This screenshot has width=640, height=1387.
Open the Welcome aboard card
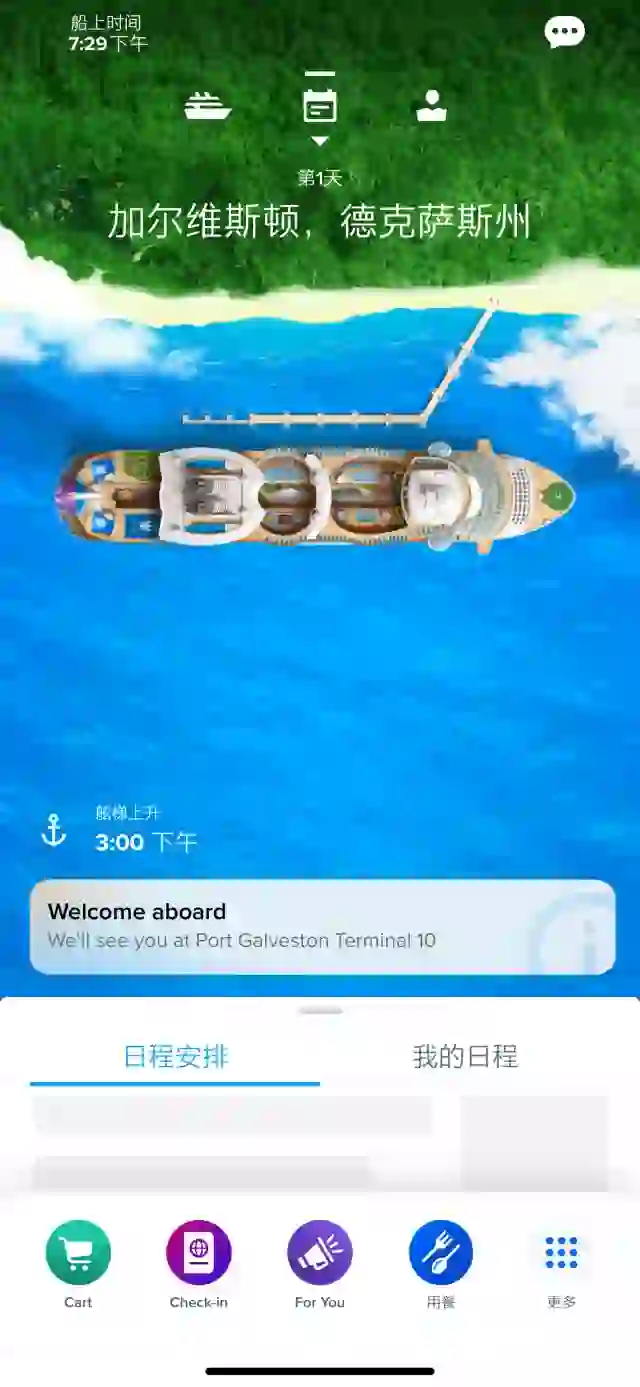[x=322, y=926]
